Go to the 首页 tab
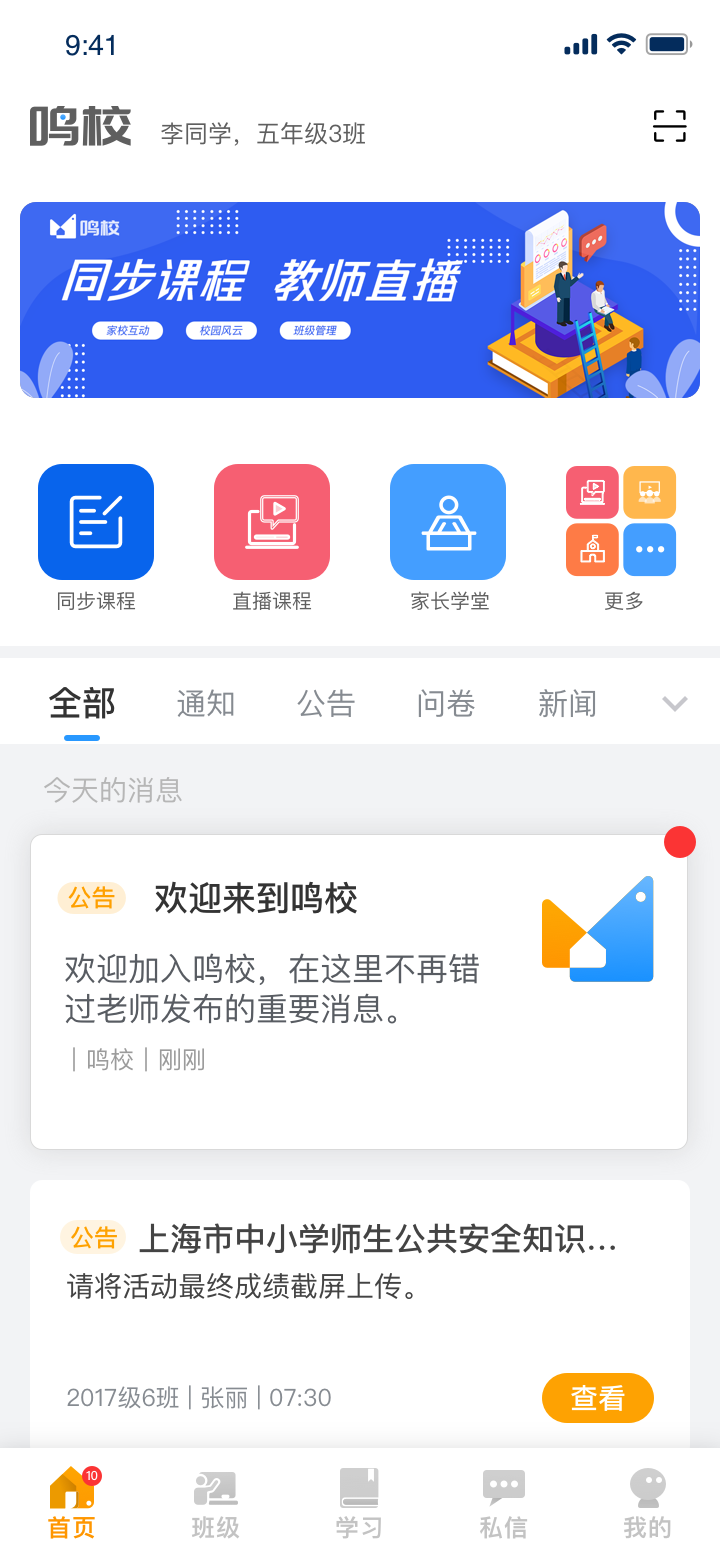Screen dimensions: 720x1560 point(72,1503)
